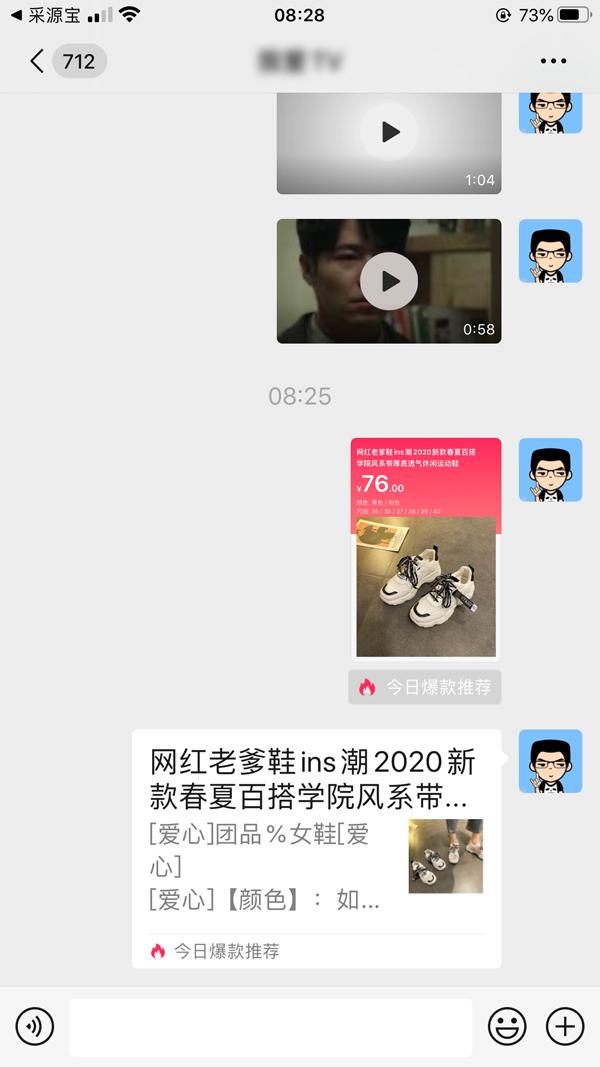The image size is (600, 1067).
Task: Open the emoji picker
Action: (x=507, y=1026)
